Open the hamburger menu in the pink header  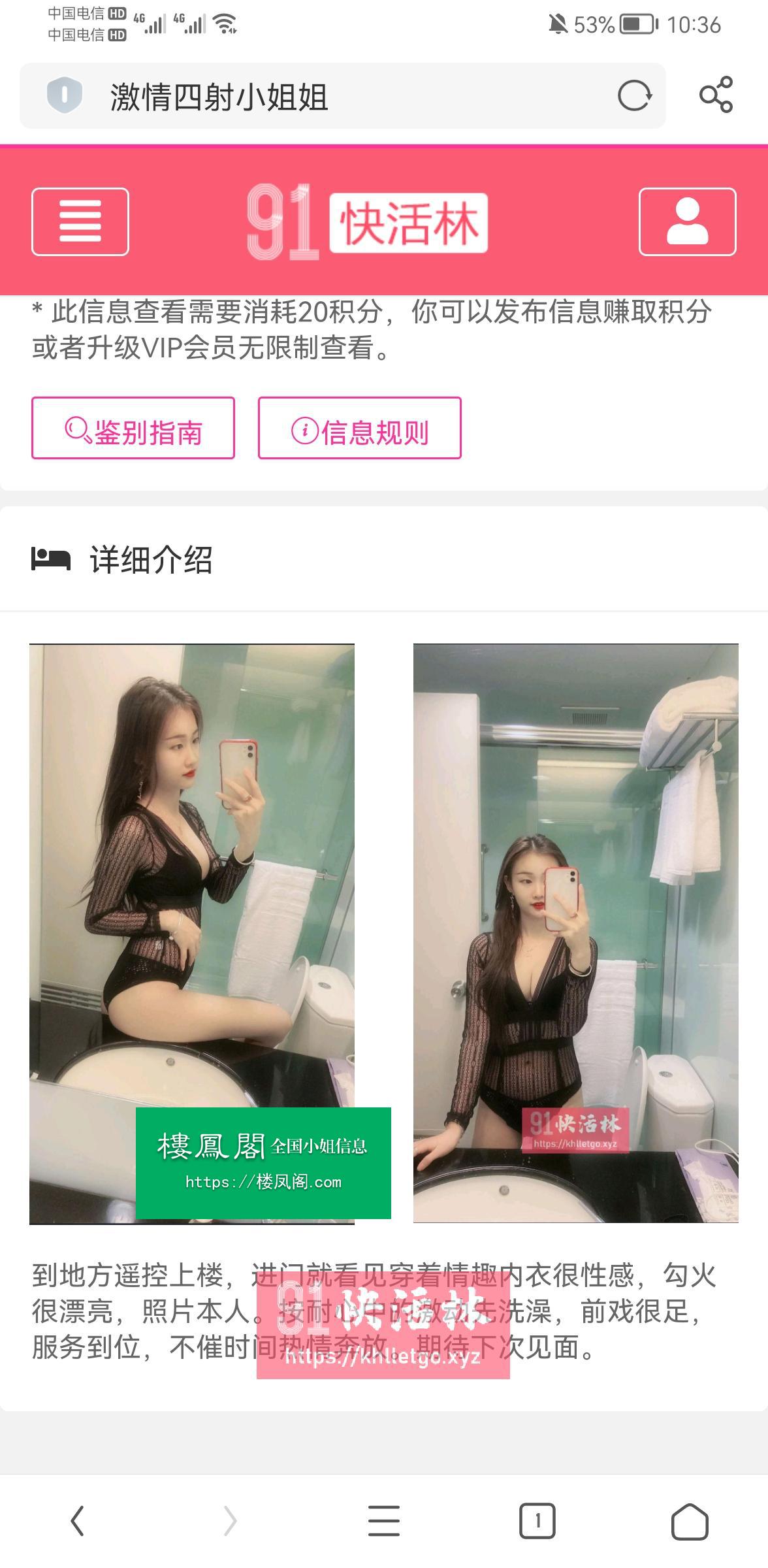coord(80,221)
